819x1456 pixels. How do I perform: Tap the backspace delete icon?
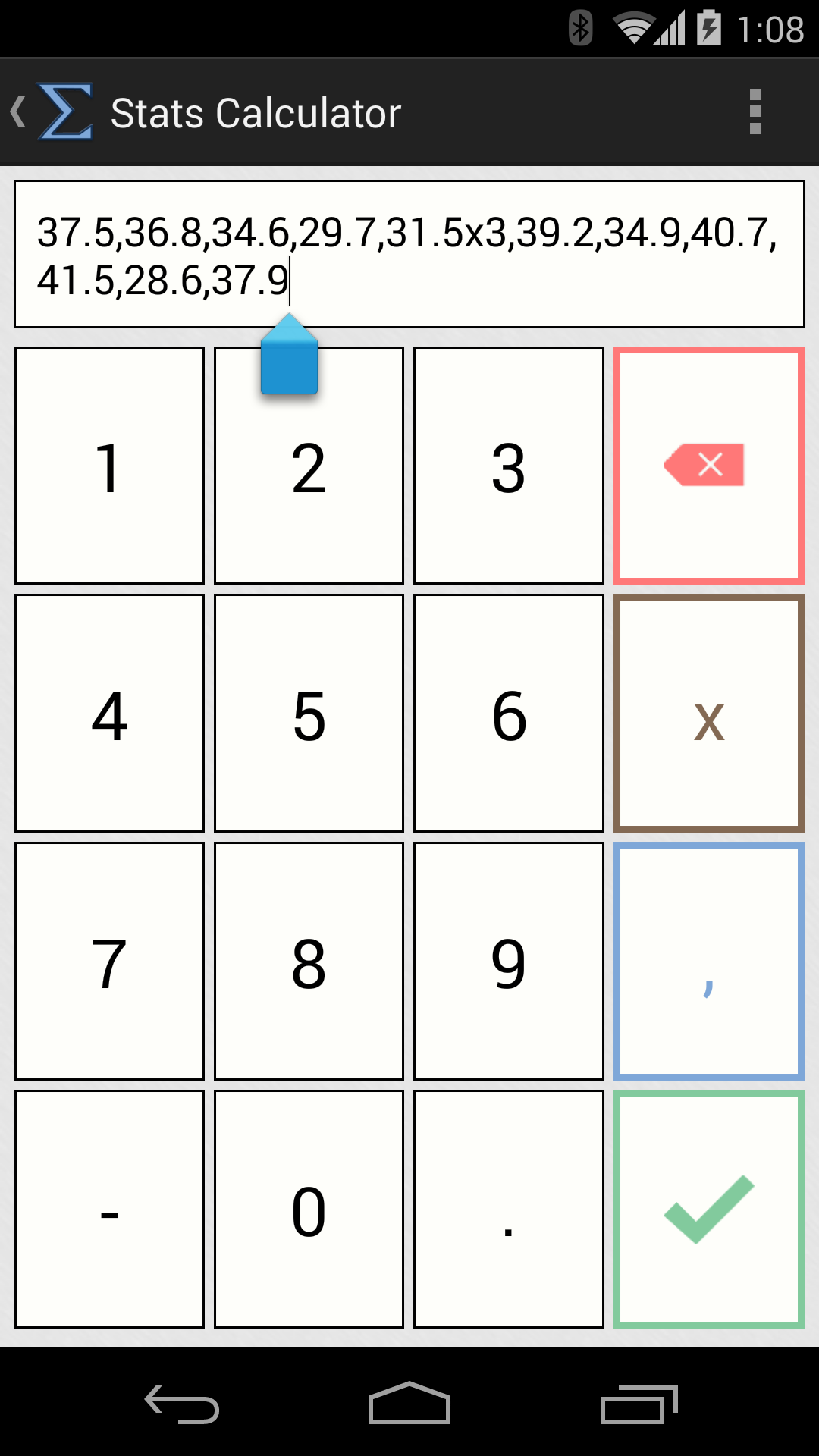click(708, 465)
